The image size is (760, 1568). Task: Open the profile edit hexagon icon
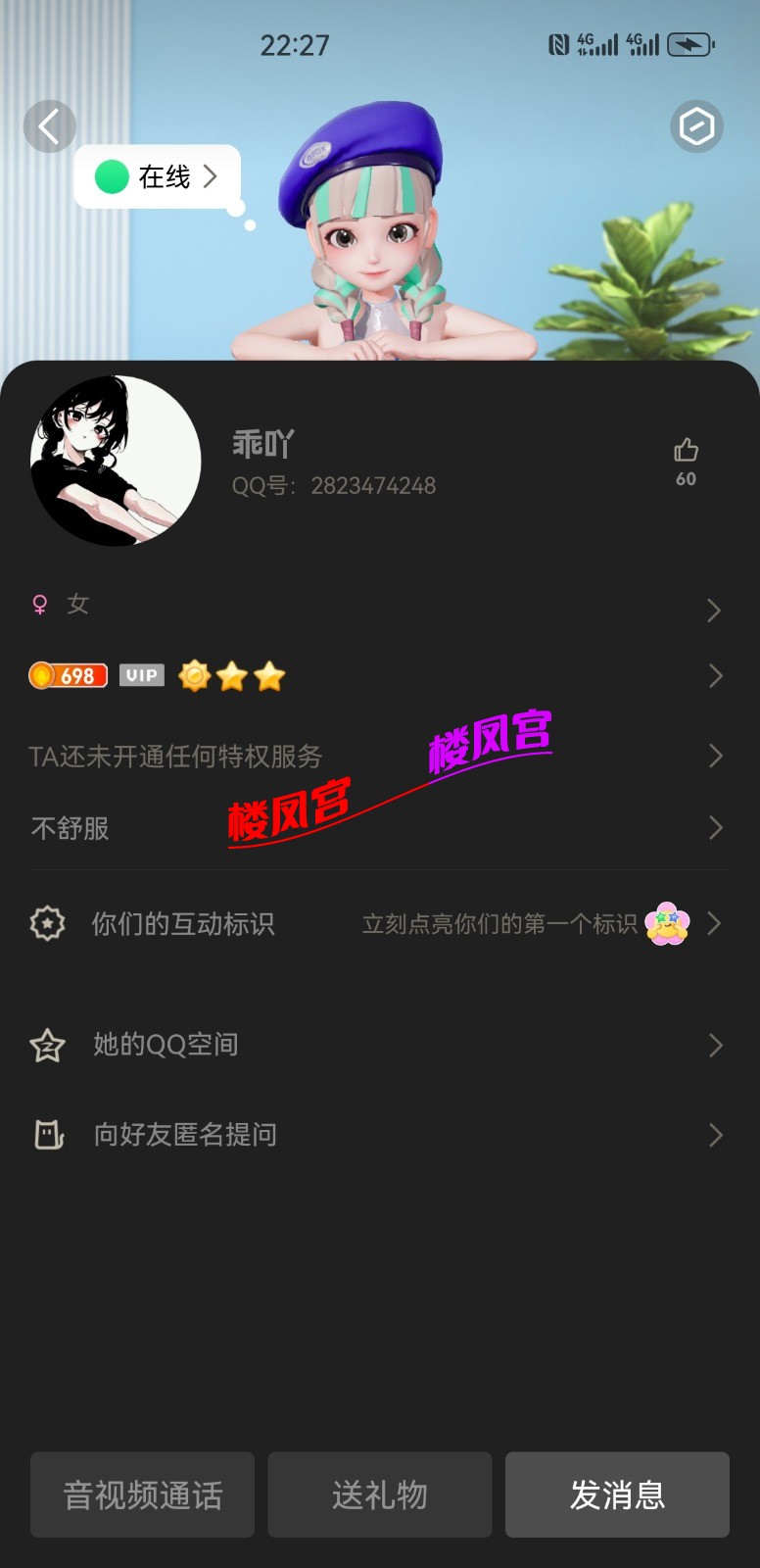[696, 127]
